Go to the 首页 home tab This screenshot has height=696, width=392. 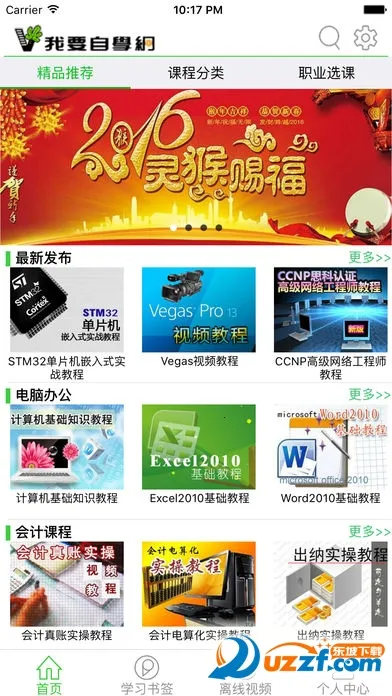(x=49, y=675)
